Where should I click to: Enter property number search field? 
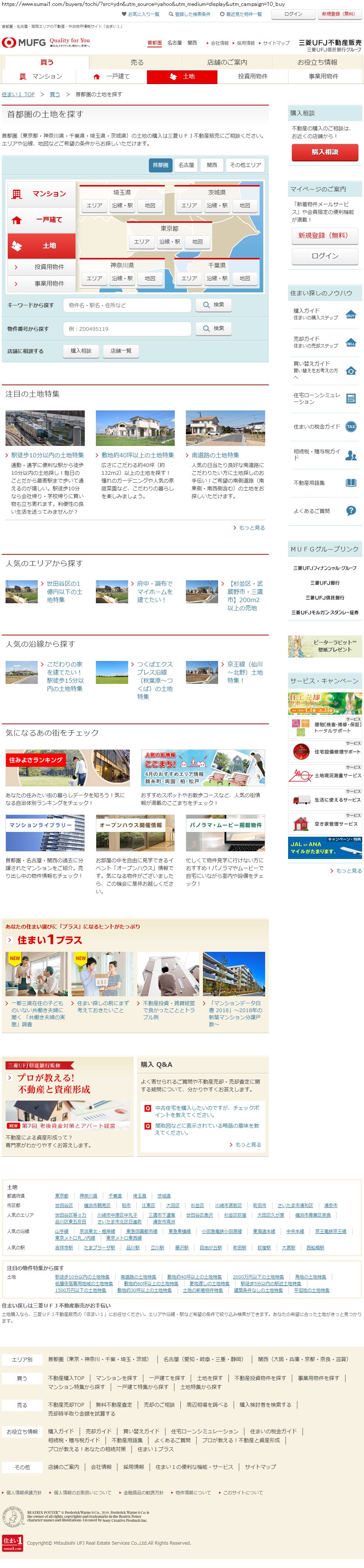[x=127, y=329]
